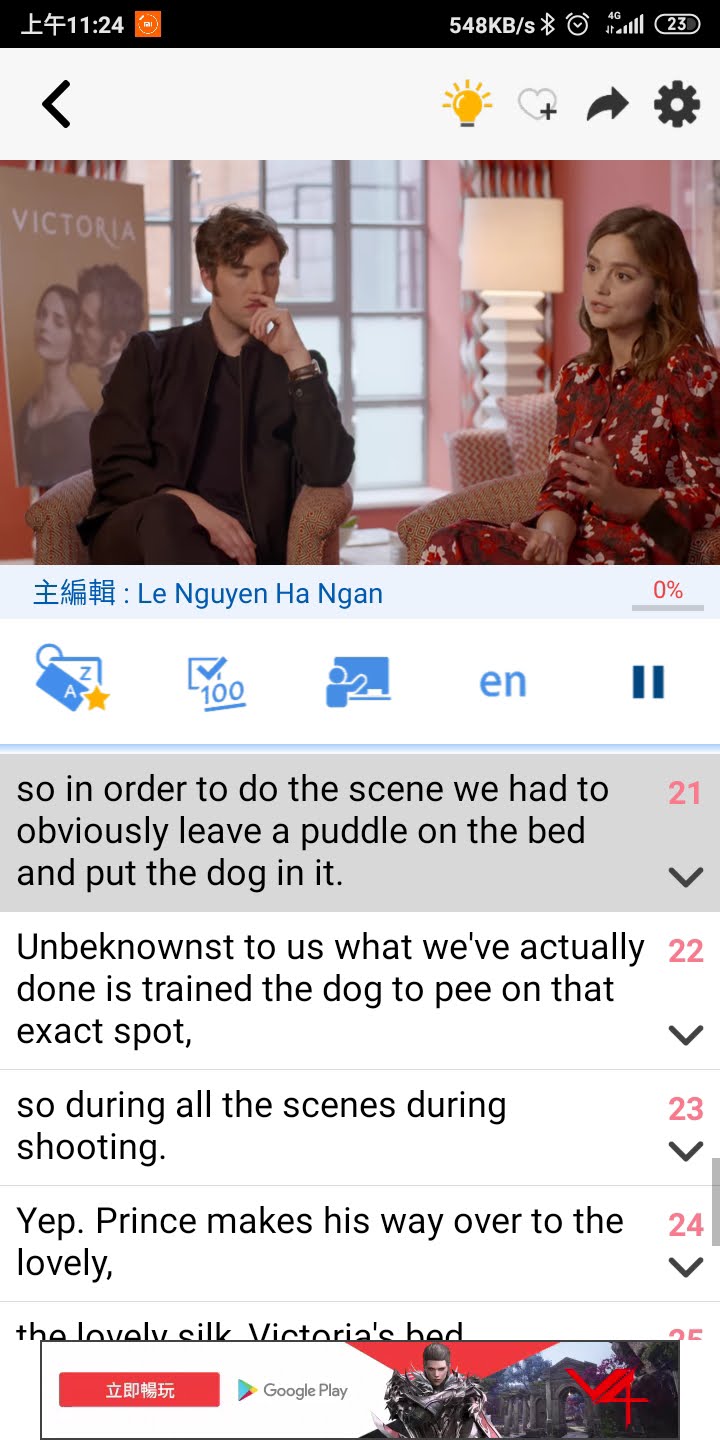This screenshot has height=1440, width=720.
Task: Expand the chevron on subtitle line 22
Action: (x=686, y=1035)
